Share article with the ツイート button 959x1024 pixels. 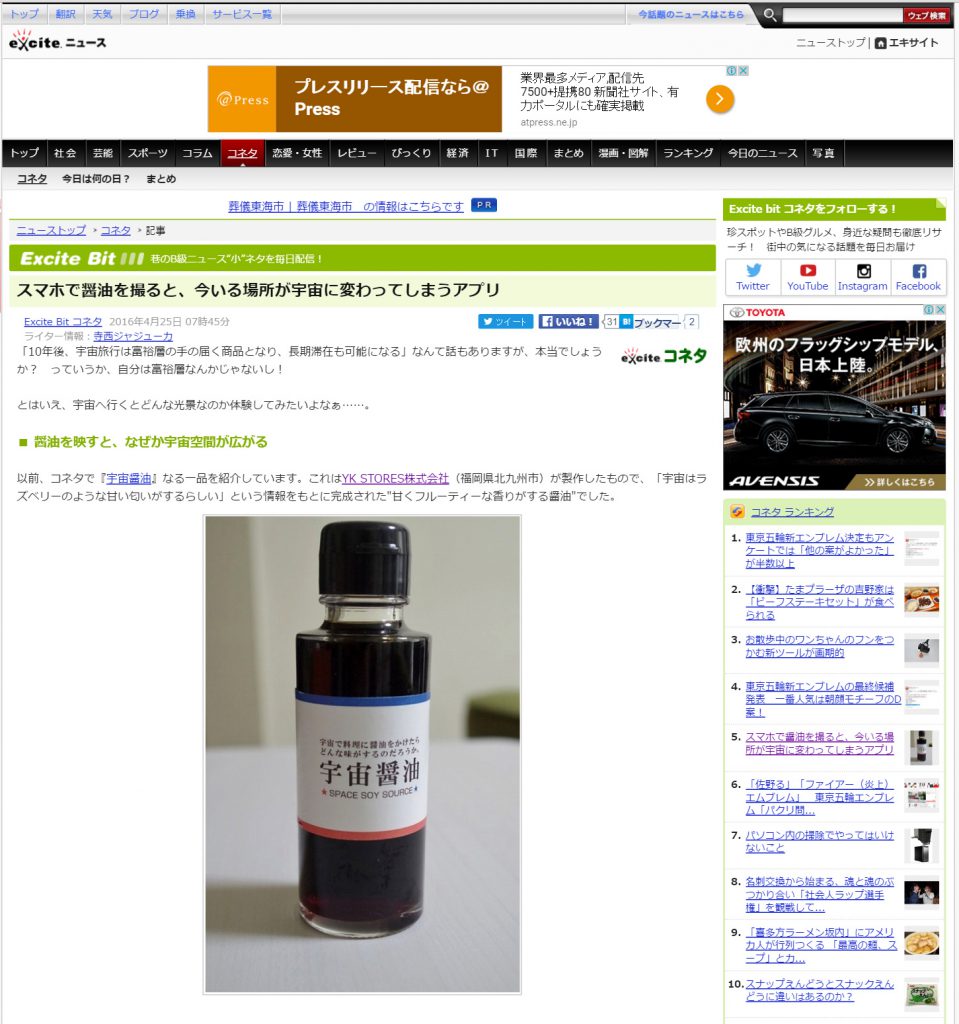tap(506, 321)
